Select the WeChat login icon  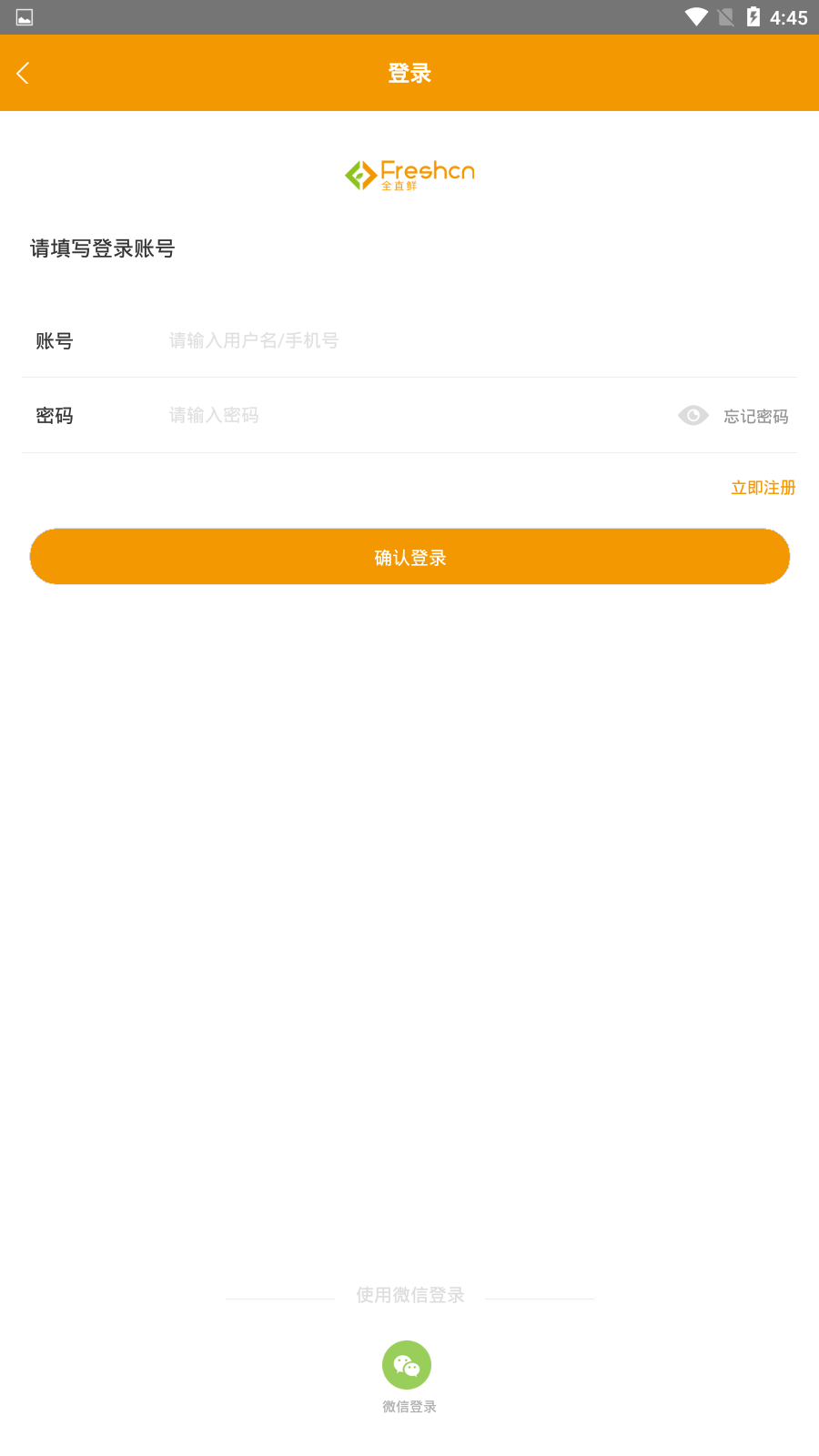tap(407, 1365)
